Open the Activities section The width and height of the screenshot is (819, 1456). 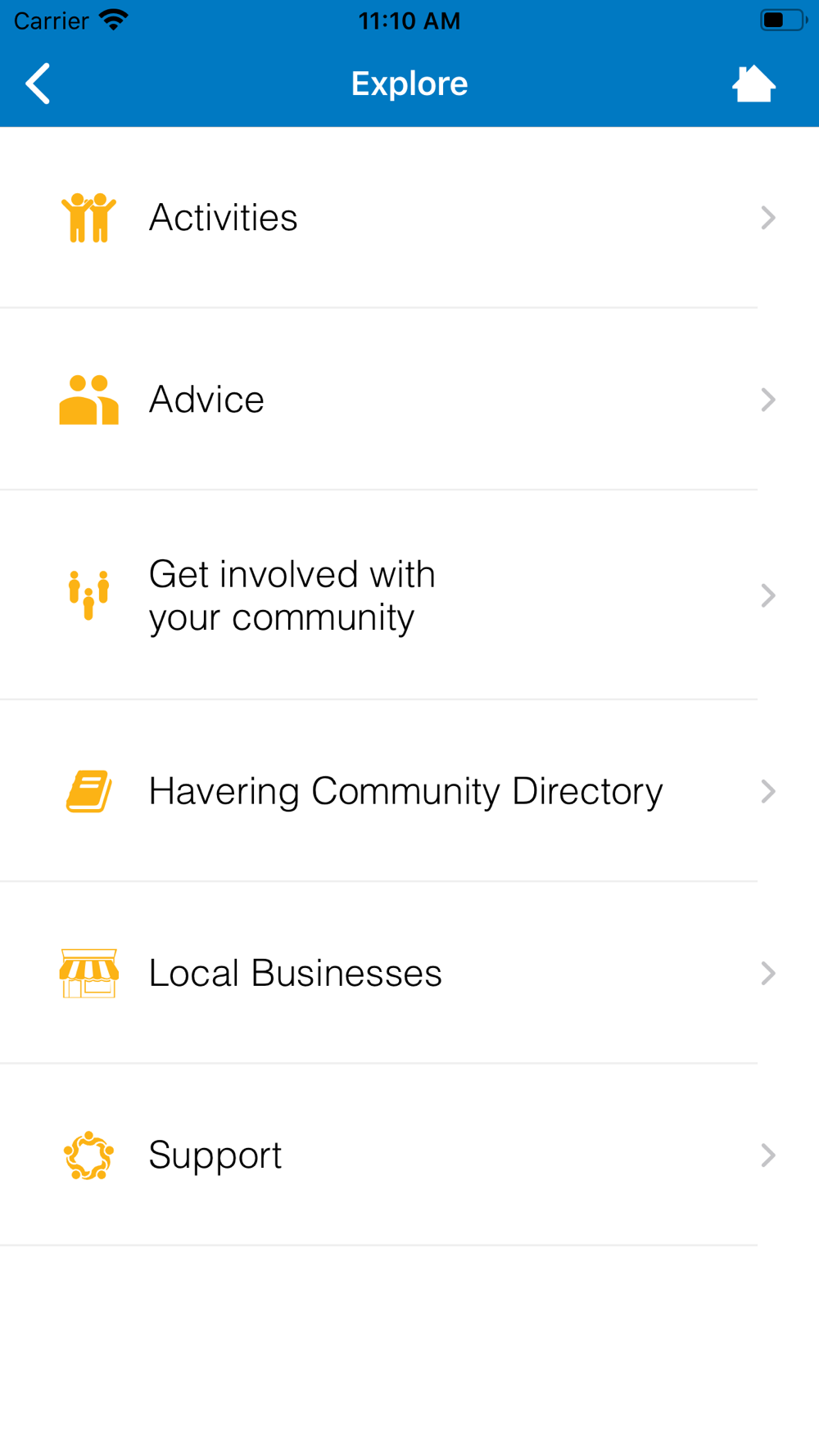[409, 218]
